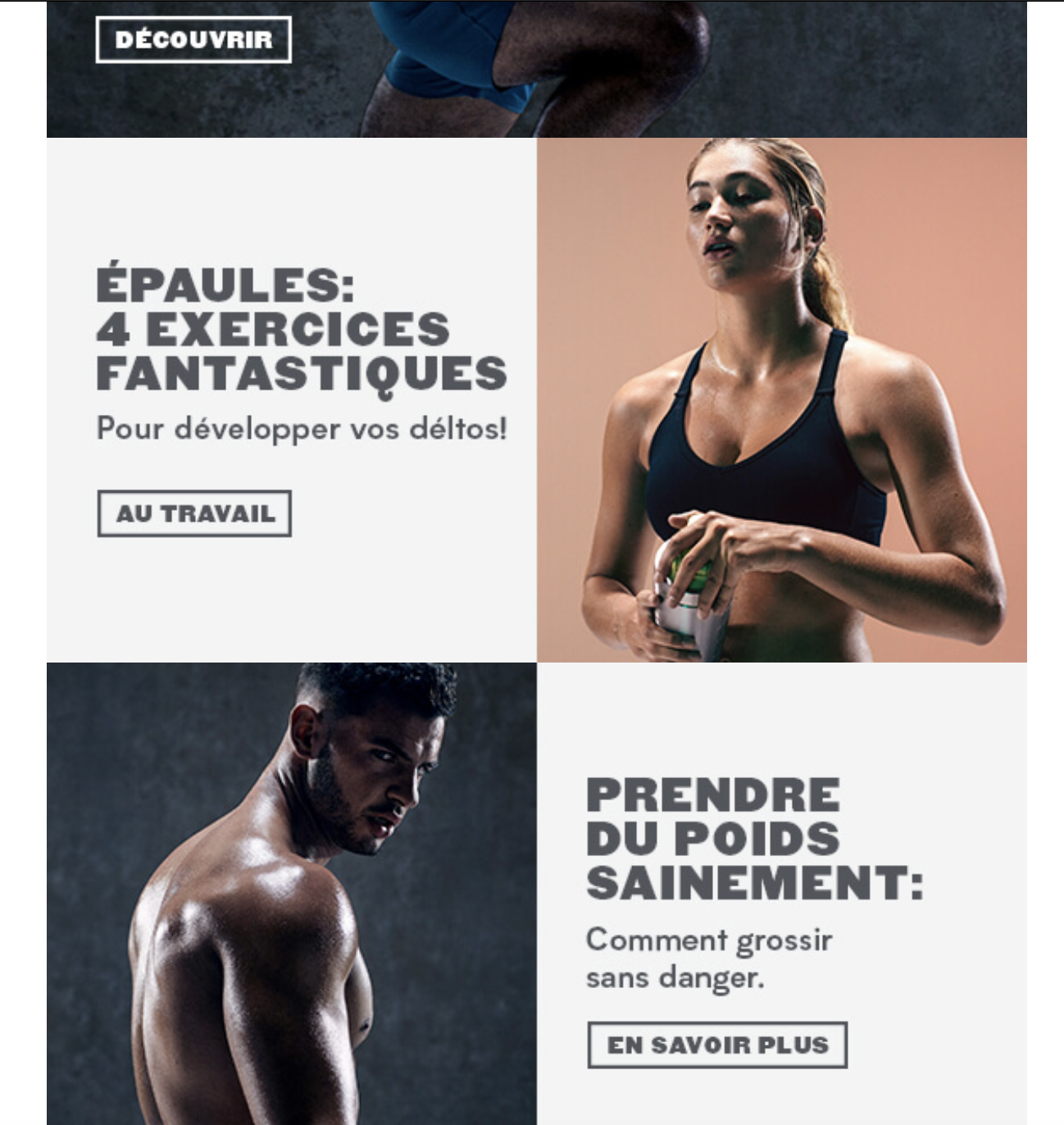
Task: Tap the DÉCOUVRIR button
Action: [x=193, y=39]
